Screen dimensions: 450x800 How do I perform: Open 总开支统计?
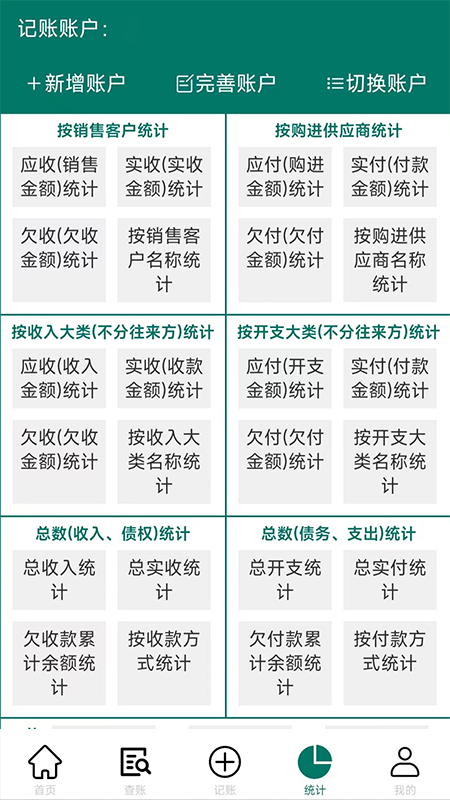(x=285, y=580)
